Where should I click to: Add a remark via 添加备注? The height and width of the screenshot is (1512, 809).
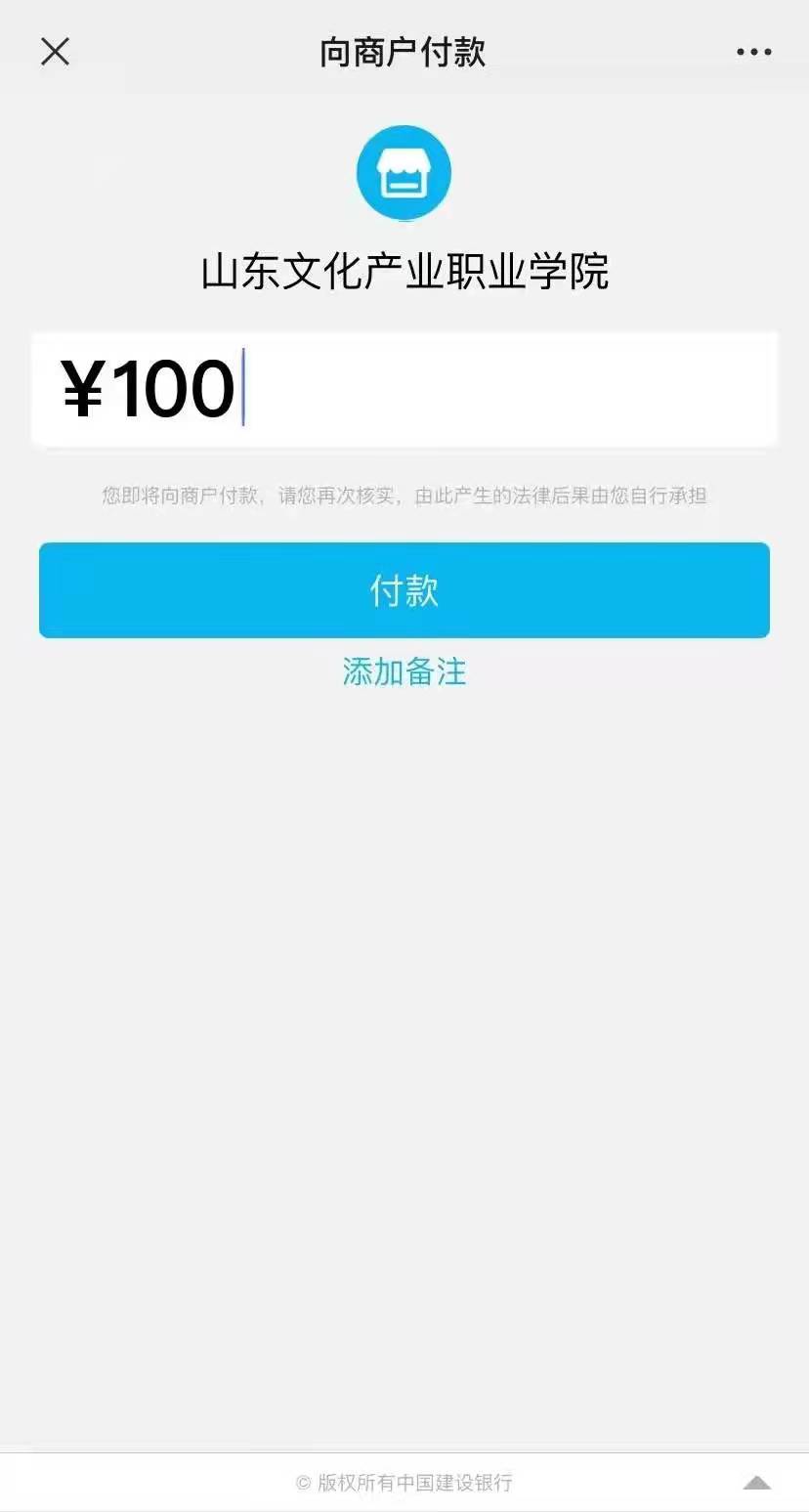pyautogui.click(x=404, y=671)
